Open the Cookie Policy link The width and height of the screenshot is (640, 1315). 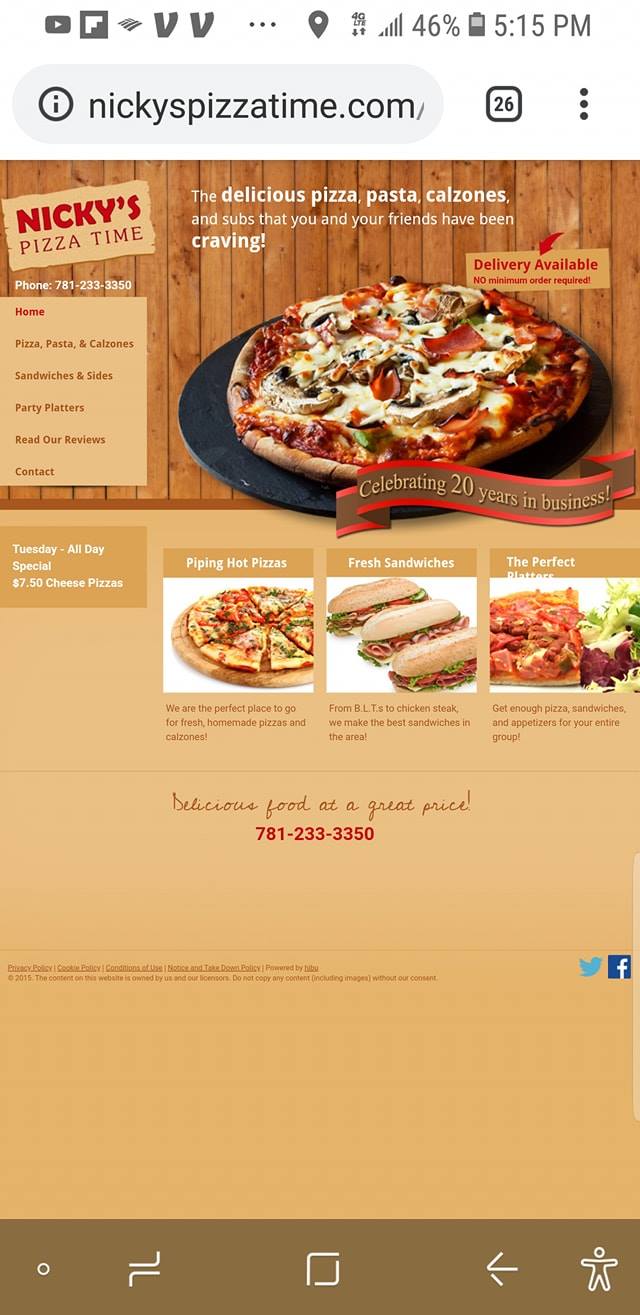(x=79, y=968)
